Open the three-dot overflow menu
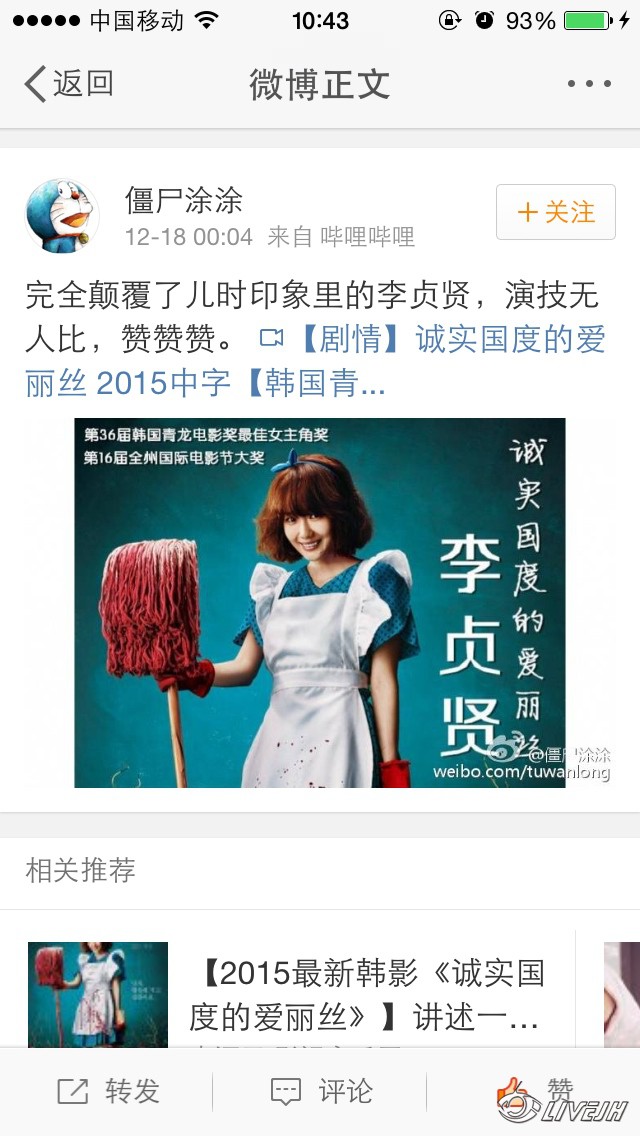Image resolution: width=640 pixels, height=1136 pixels. pyautogui.click(x=588, y=84)
